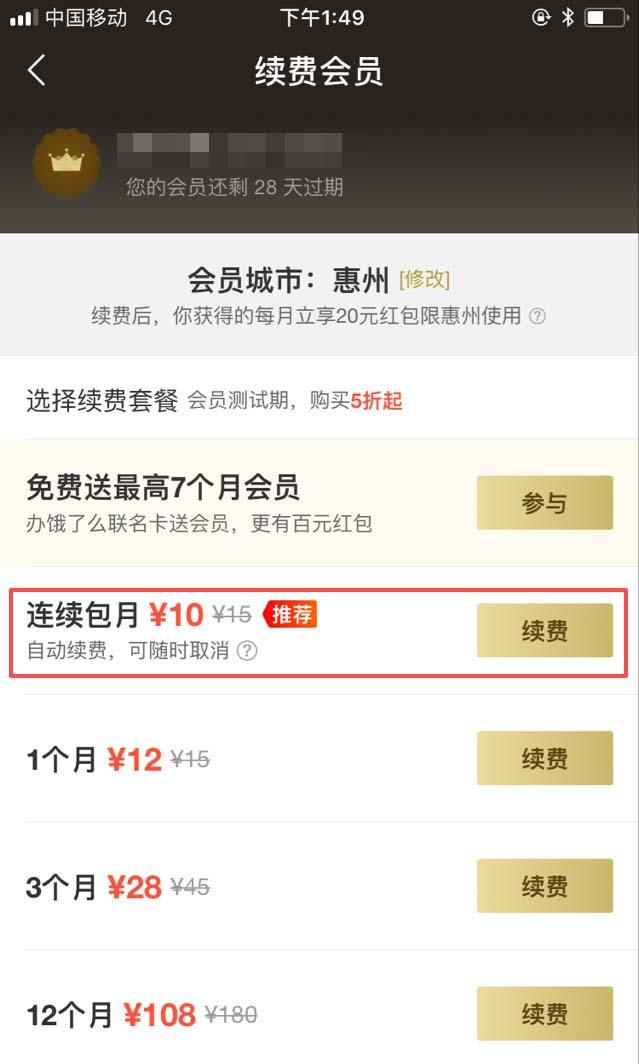Open the help icon next to 自动续费，可随时取消

[247, 651]
